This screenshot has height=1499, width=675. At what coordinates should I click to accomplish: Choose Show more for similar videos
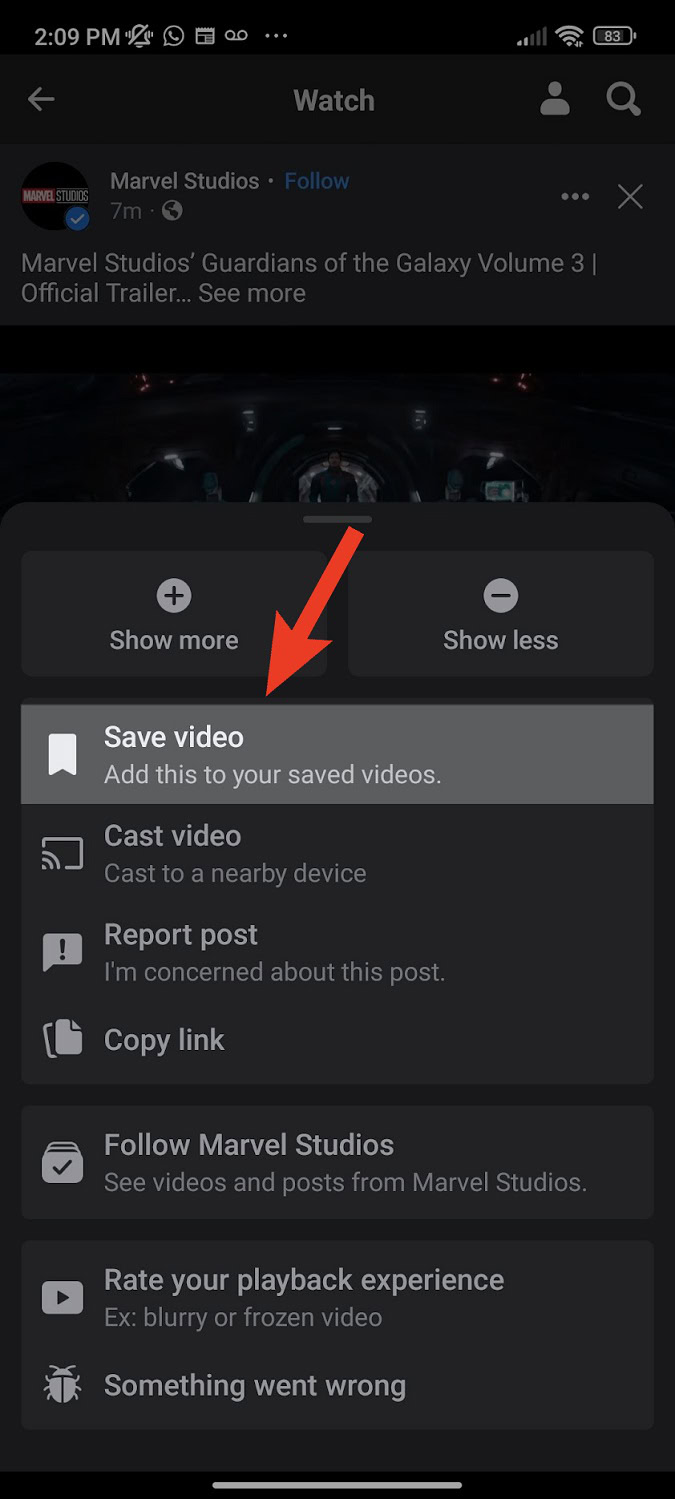(x=174, y=614)
